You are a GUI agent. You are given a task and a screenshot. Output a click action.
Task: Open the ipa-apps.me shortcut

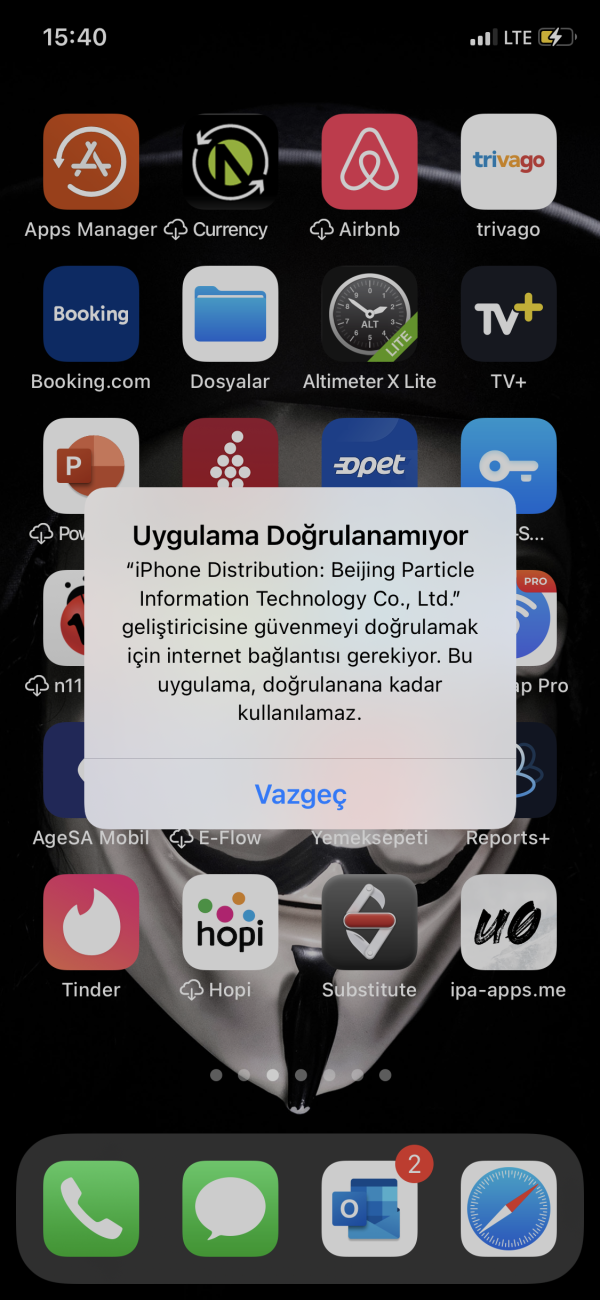coord(508,922)
